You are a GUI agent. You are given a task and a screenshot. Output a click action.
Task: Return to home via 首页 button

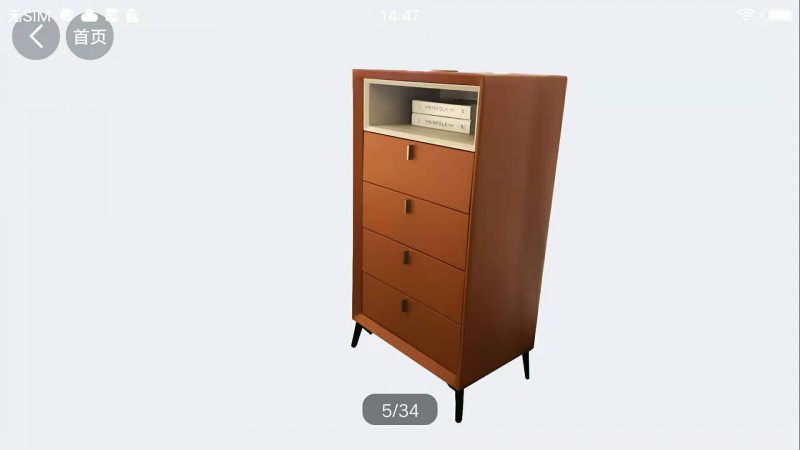tap(89, 37)
